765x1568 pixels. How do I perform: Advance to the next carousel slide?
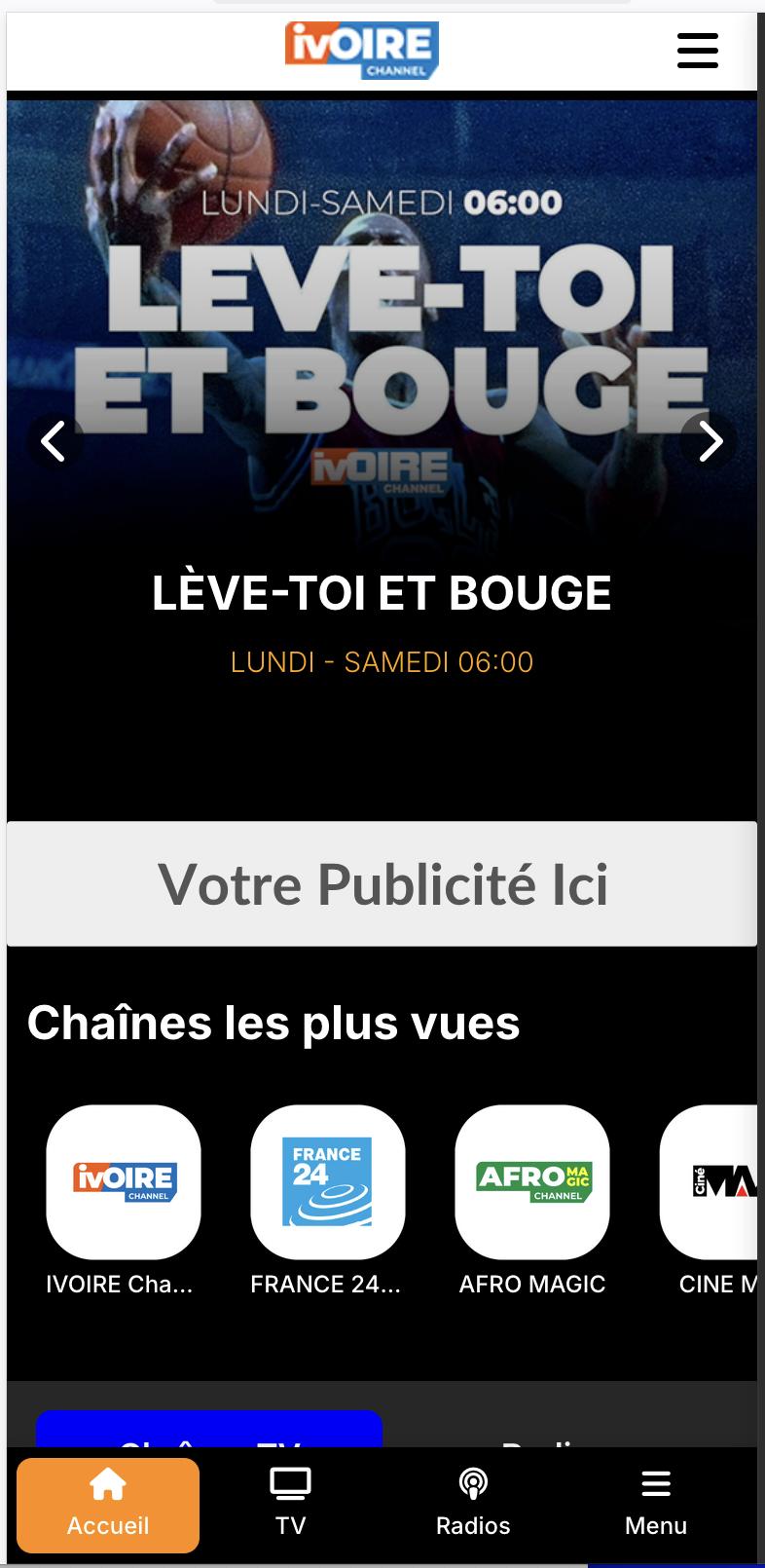(x=710, y=441)
